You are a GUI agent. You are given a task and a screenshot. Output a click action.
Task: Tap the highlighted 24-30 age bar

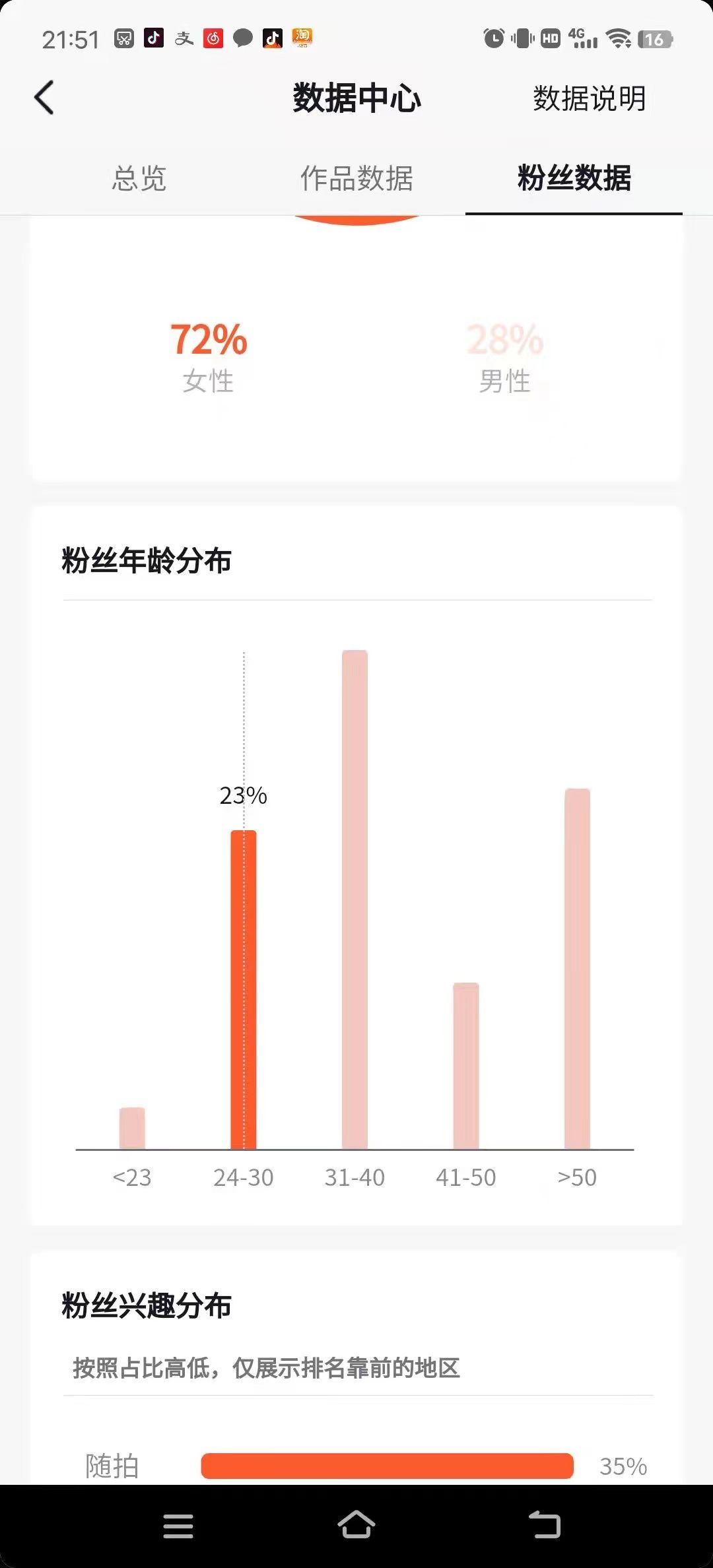[x=243, y=989]
